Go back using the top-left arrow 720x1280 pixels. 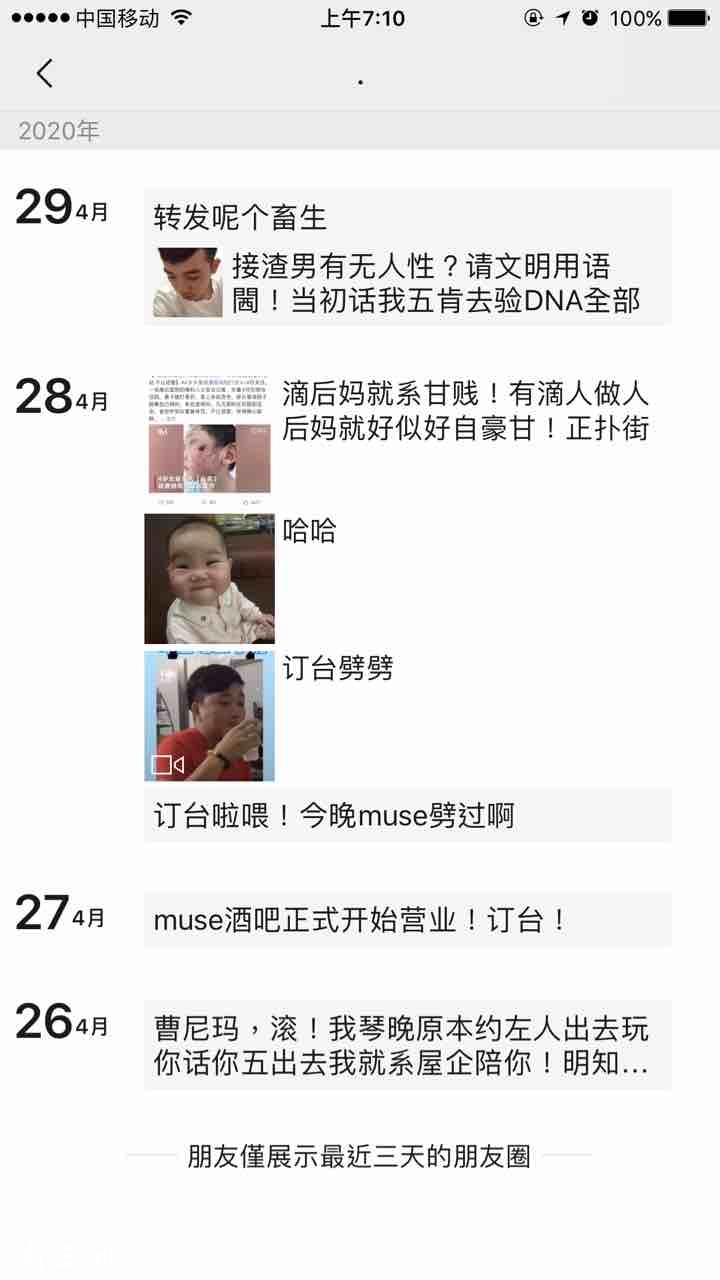(x=44, y=73)
